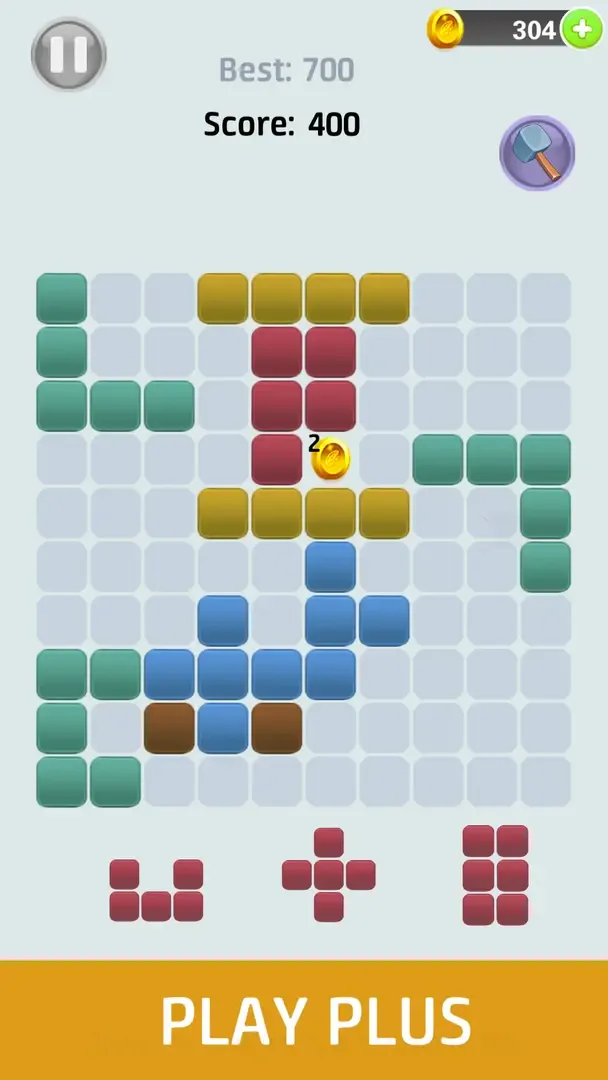This screenshot has width=608, height=1080.
Task: Open the PLAY PLUS banner
Action: point(304,1020)
